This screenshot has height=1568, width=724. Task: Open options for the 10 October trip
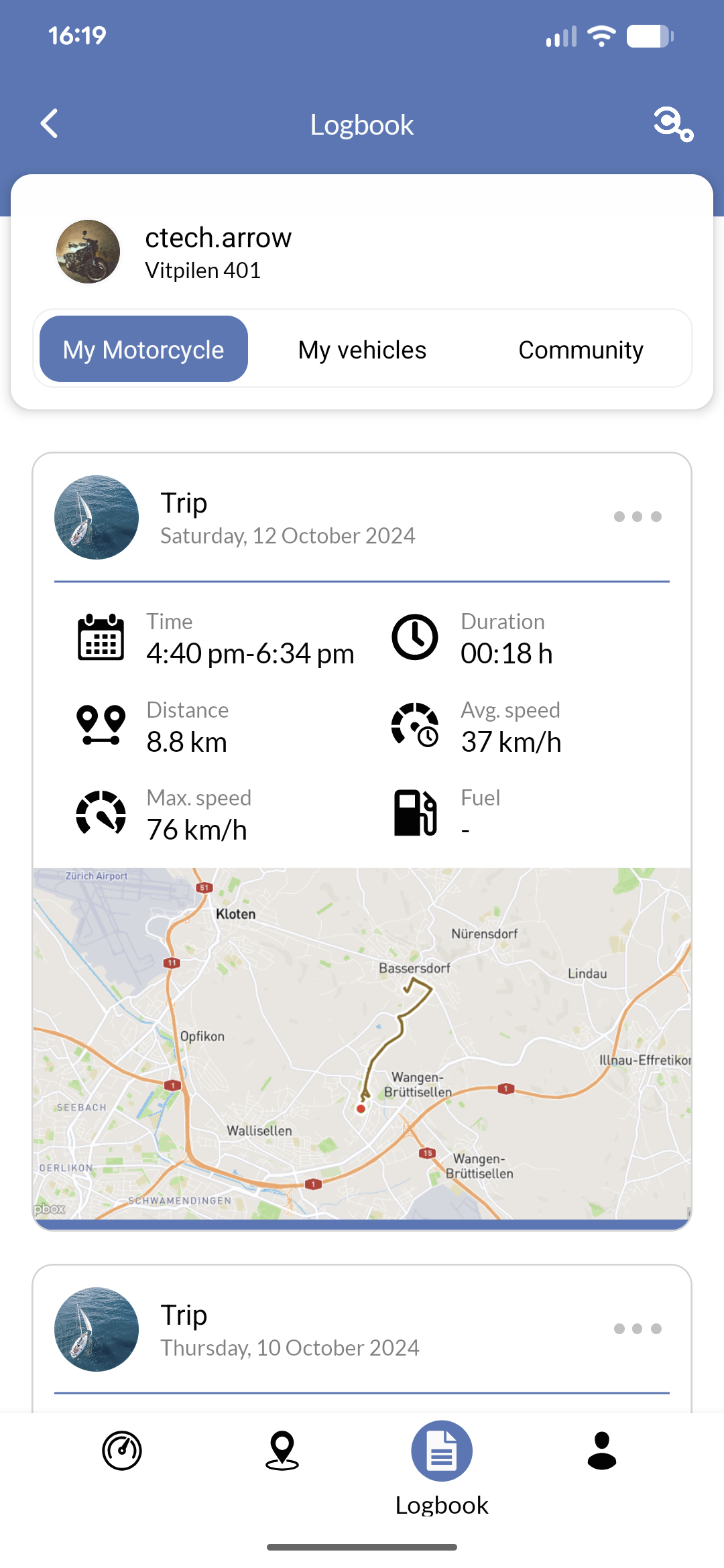click(638, 1329)
